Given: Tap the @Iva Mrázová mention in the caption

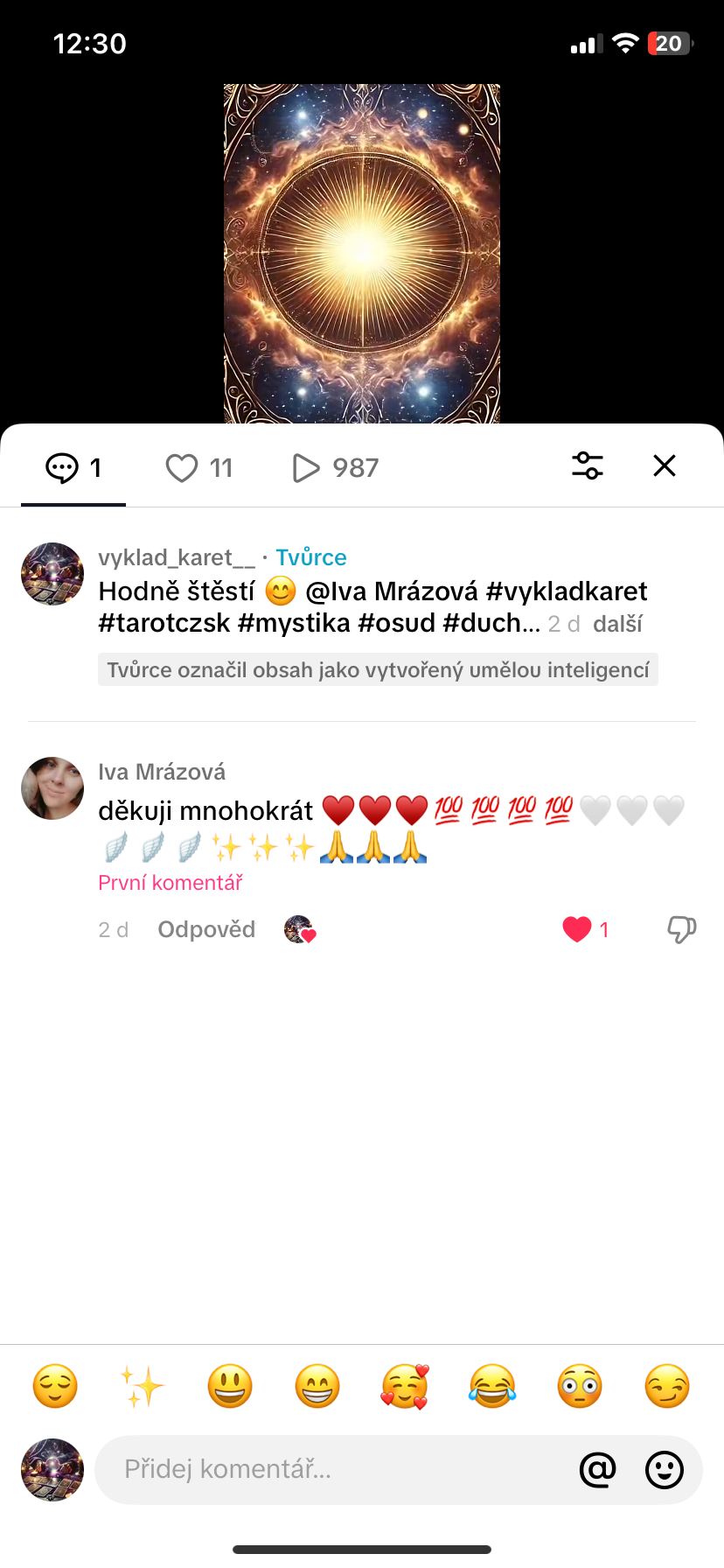Looking at the screenshot, I should pyautogui.click(x=392, y=591).
